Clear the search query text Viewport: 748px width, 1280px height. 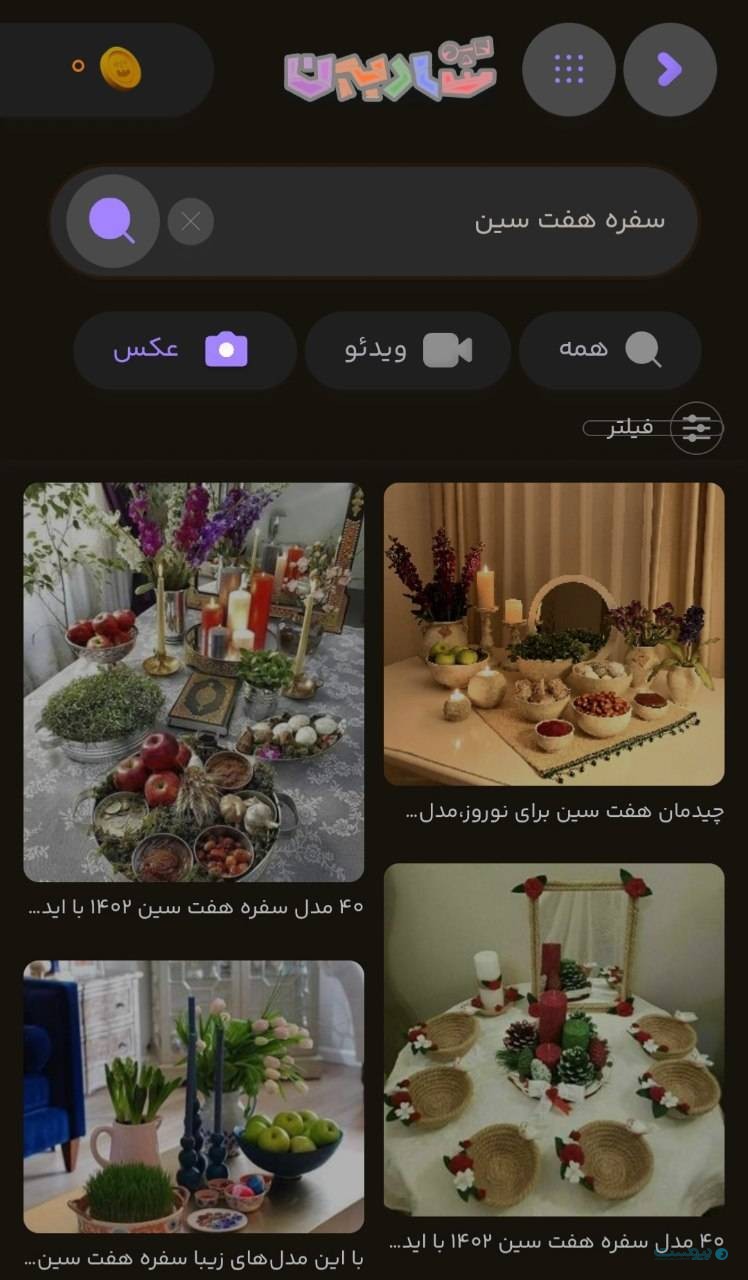(191, 221)
